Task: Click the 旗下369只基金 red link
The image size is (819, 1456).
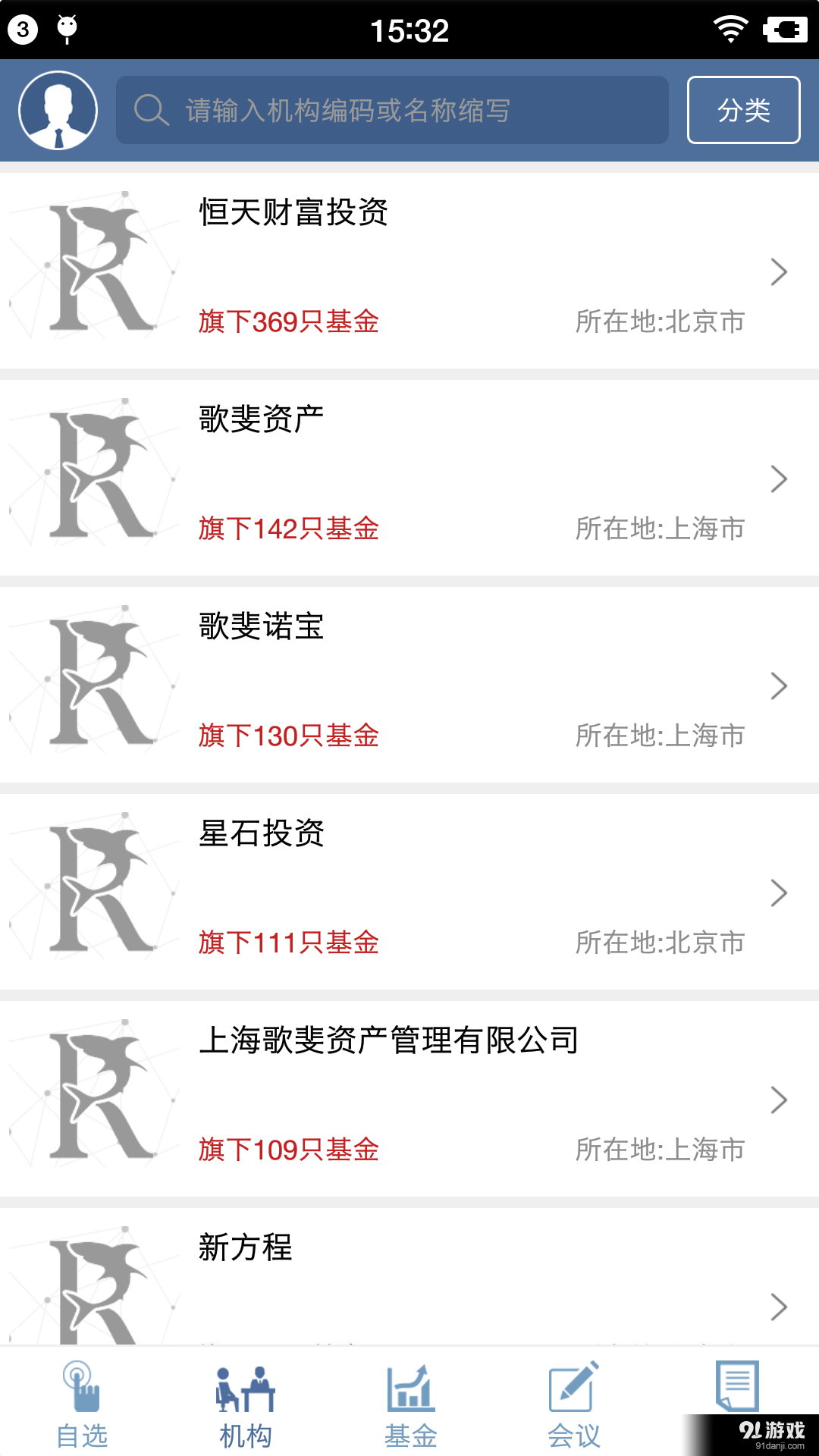Action: 289,322
